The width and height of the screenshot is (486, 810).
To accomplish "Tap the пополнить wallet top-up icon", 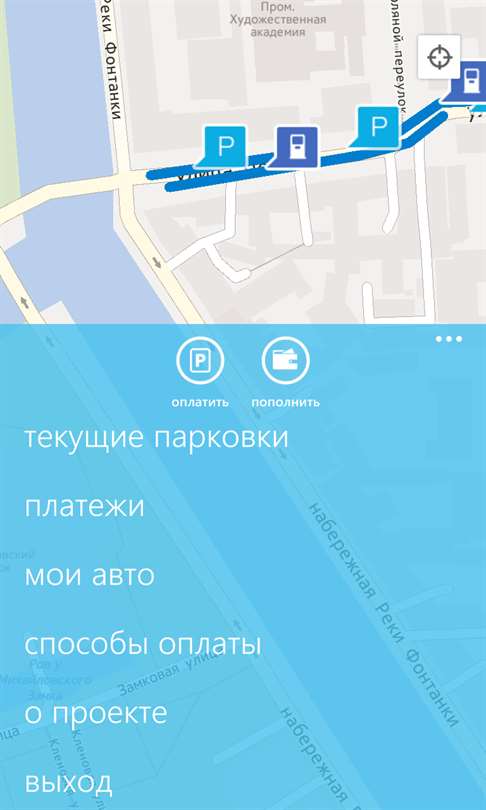I will (286, 360).
